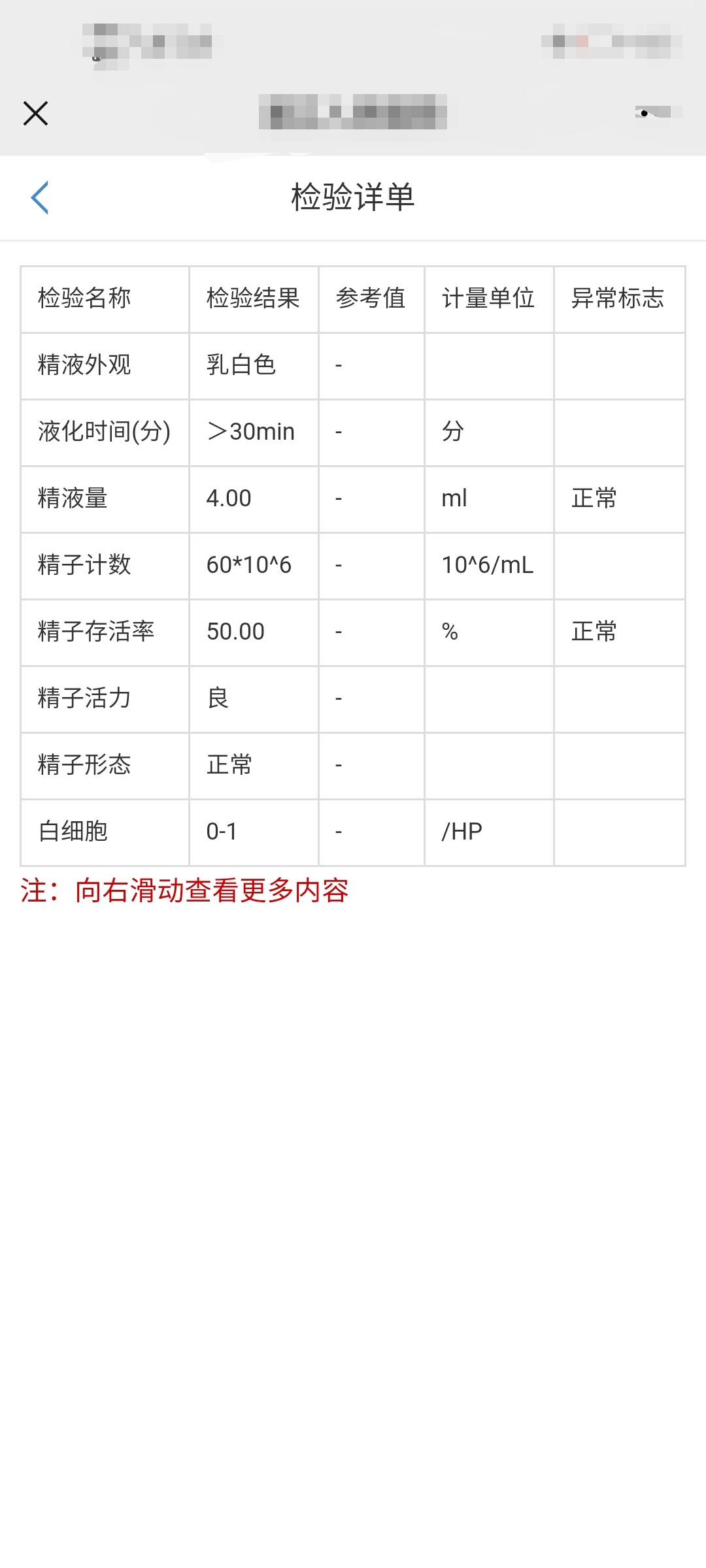The height and width of the screenshot is (1568, 706).
Task: Click the 参考值 column header
Action: tap(371, 299)
